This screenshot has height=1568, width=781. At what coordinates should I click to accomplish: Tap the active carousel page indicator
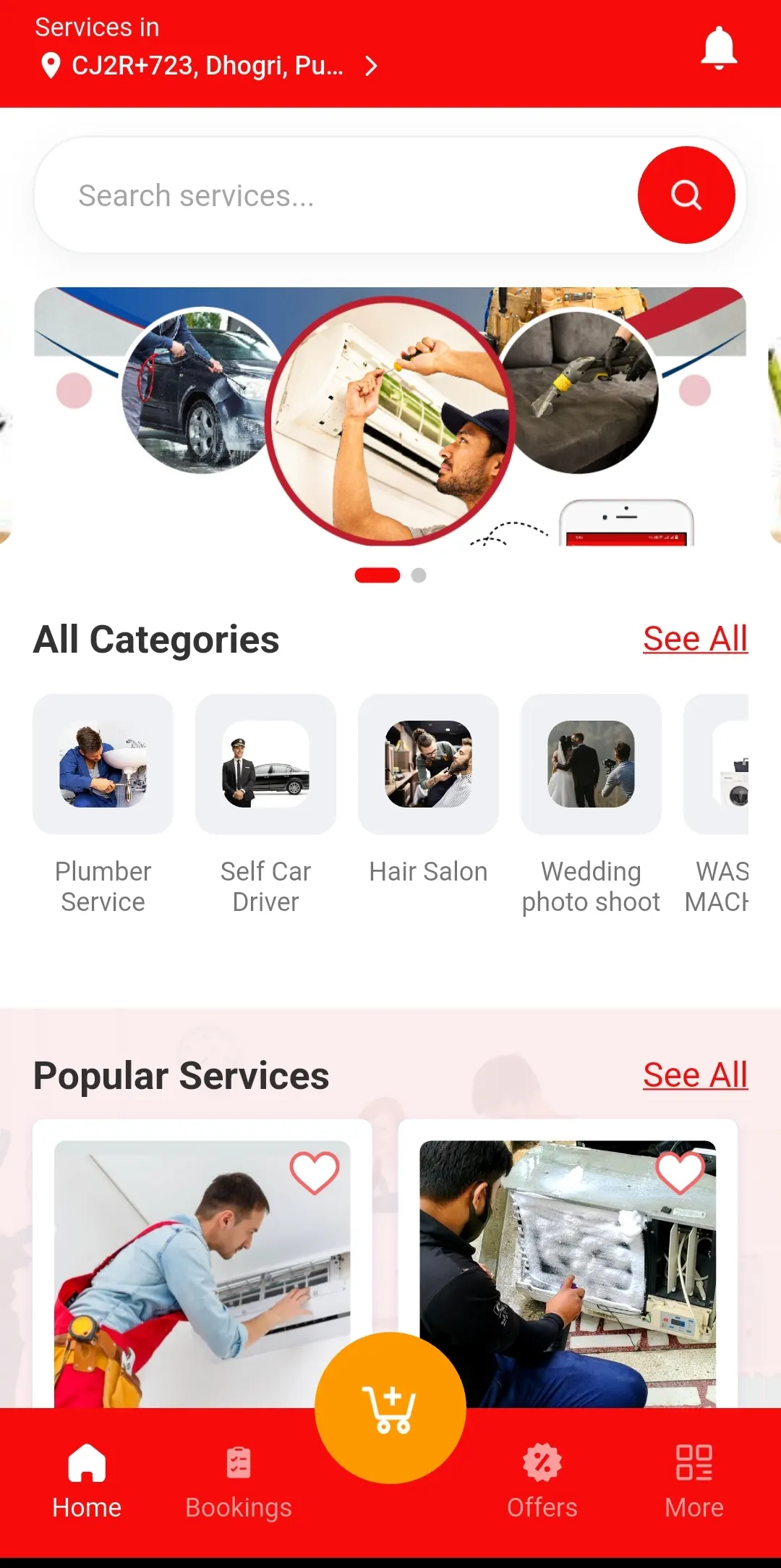coord(377,575)
